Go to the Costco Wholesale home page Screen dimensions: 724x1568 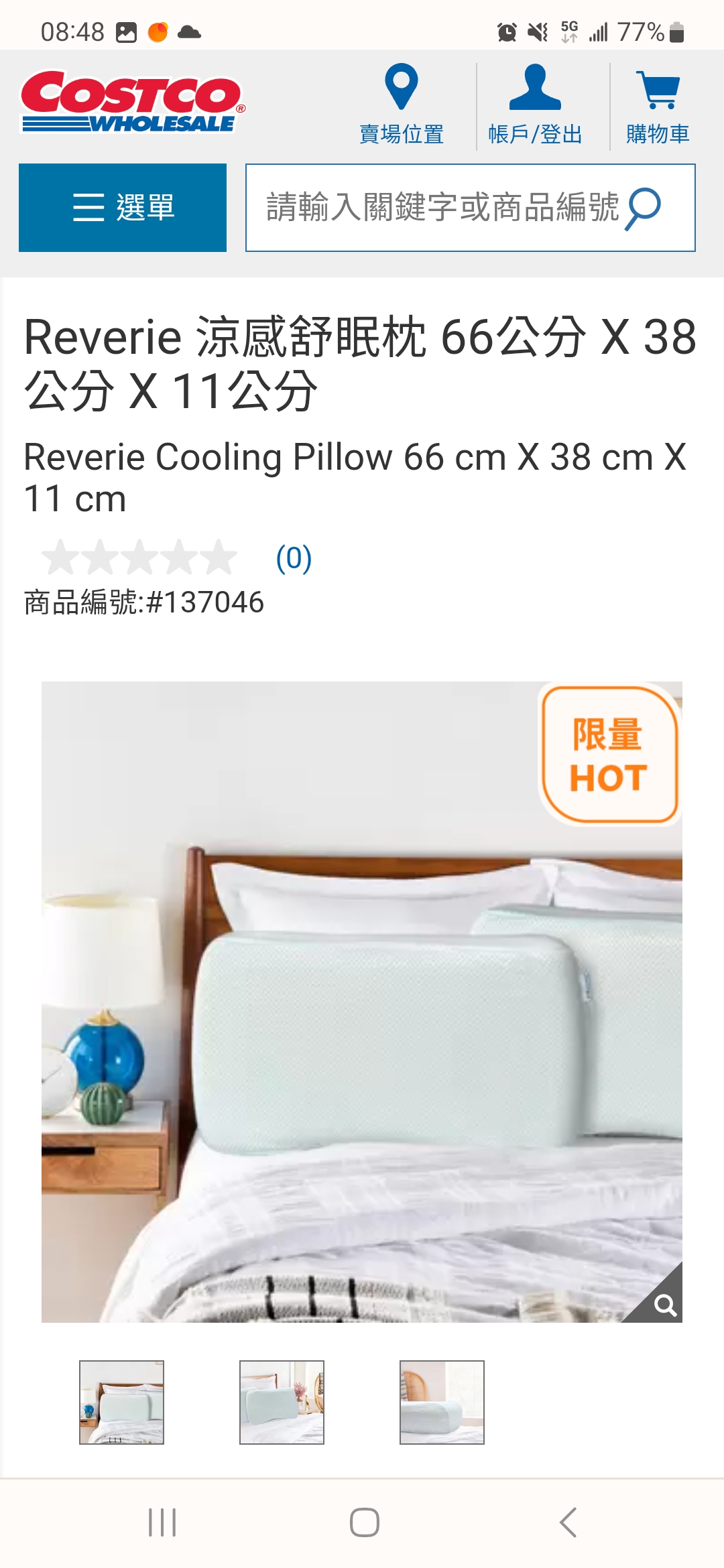132,102
